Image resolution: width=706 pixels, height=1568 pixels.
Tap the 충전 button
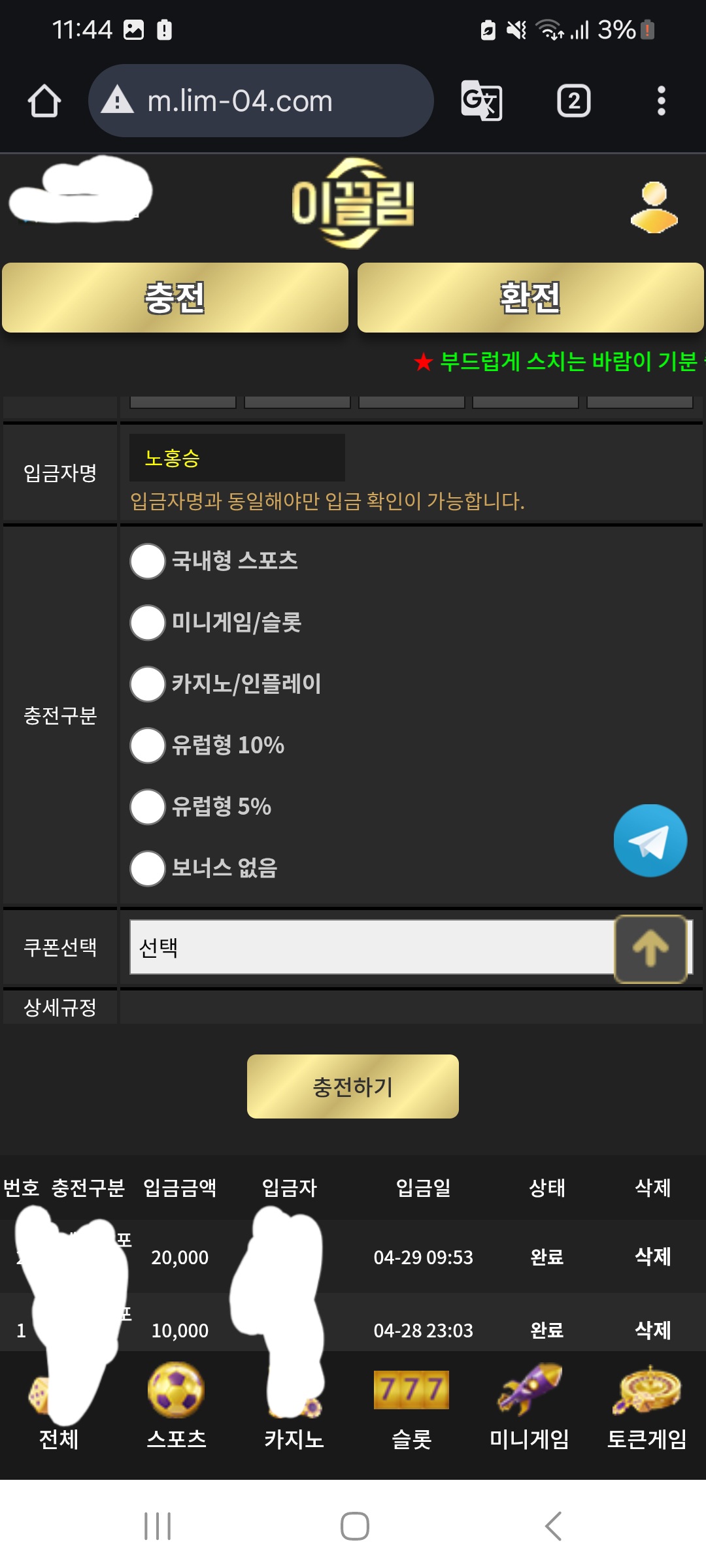[175, 298]
